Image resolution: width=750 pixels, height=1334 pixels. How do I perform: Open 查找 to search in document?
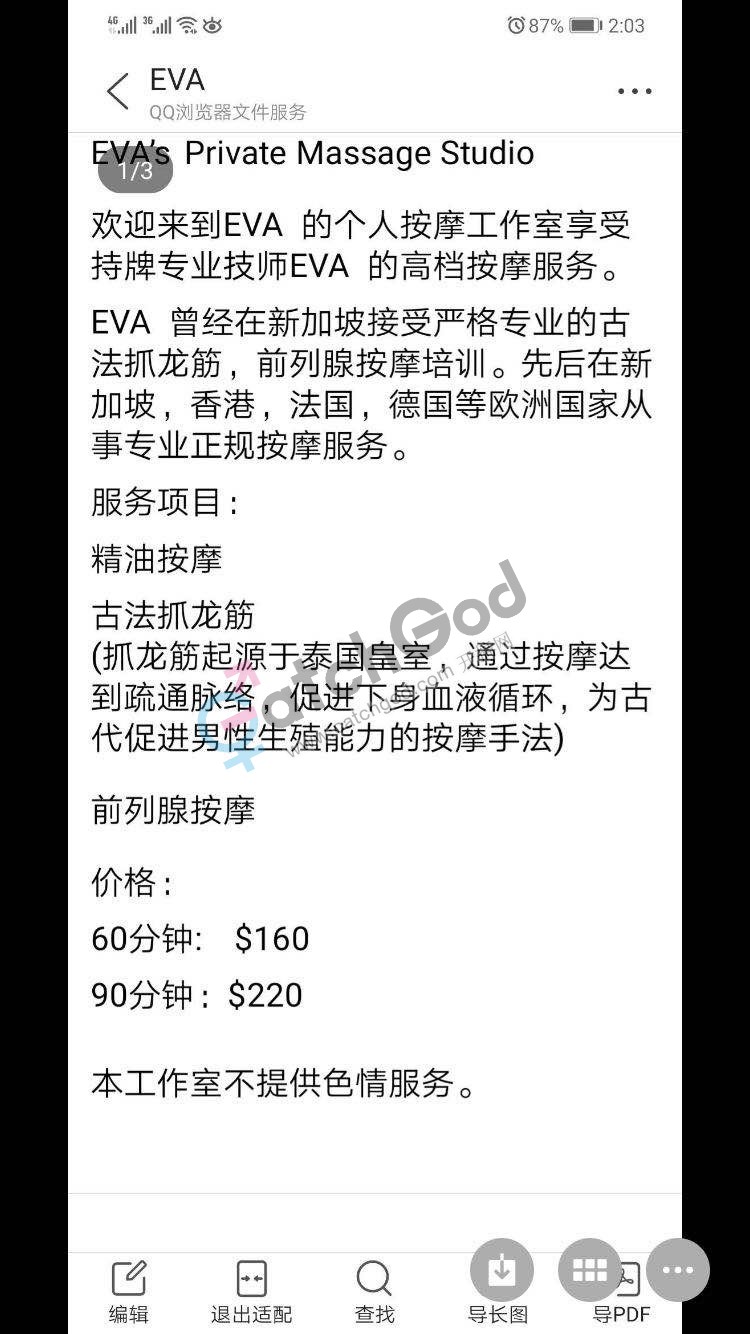374,1290
